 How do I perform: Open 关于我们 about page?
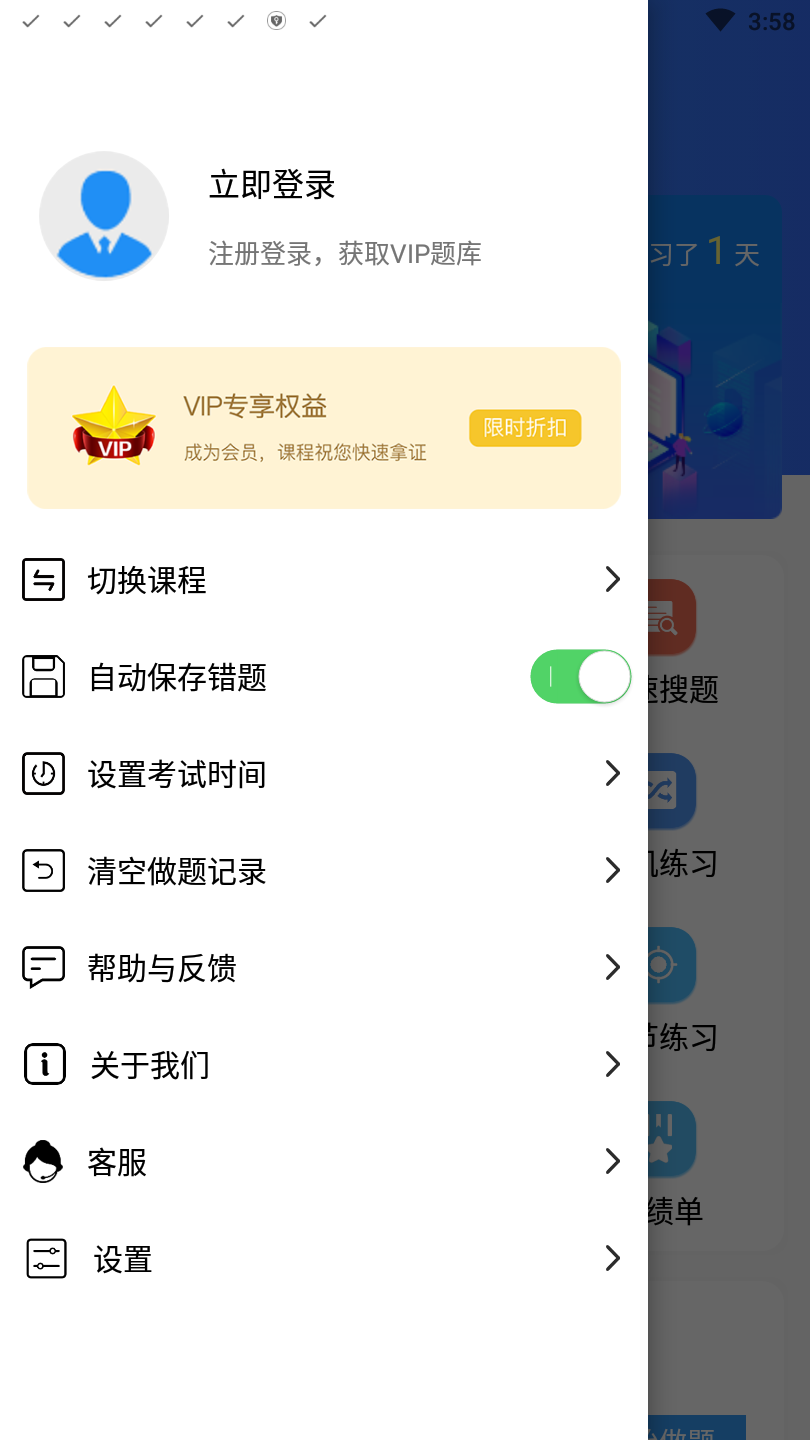612,1064
